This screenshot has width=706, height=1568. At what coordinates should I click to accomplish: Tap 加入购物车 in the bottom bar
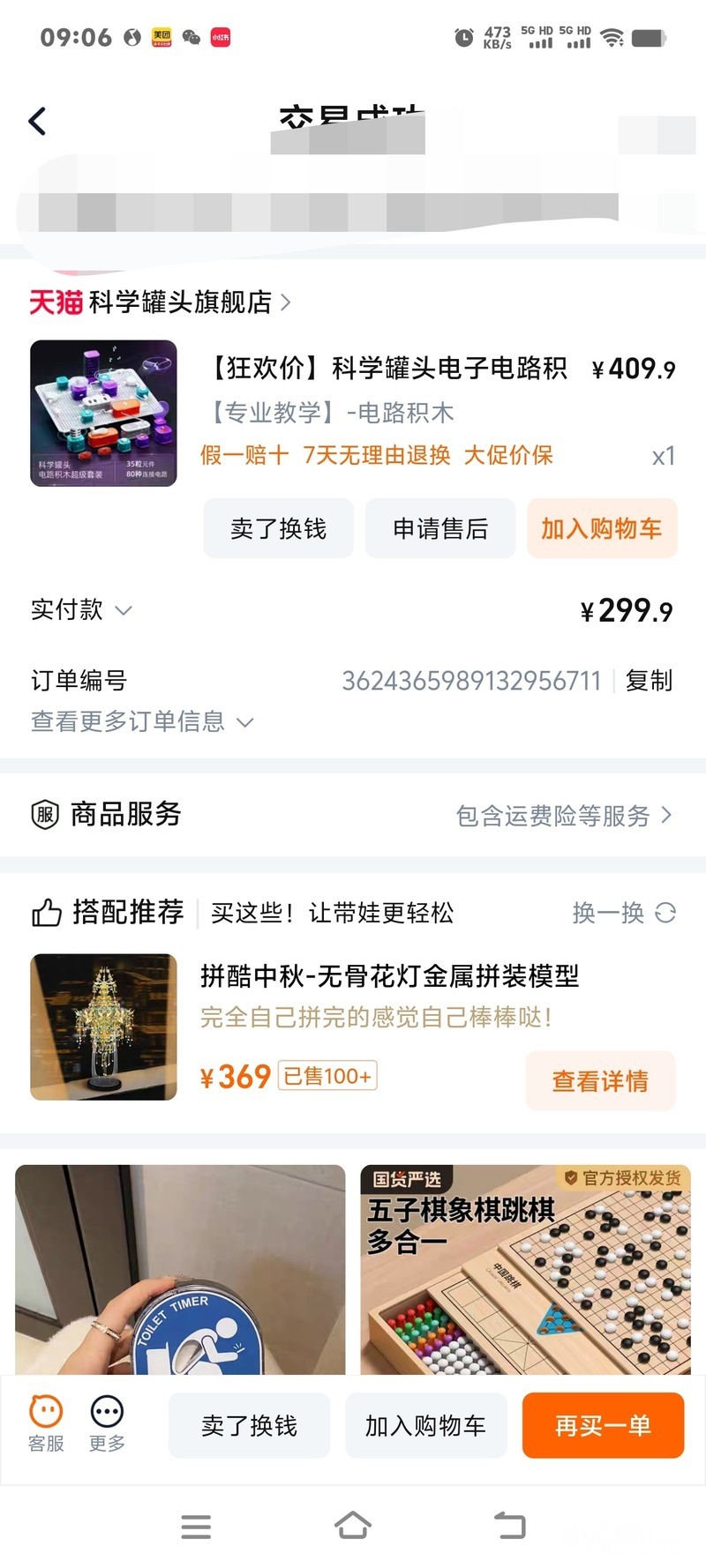coord(425,1425)
